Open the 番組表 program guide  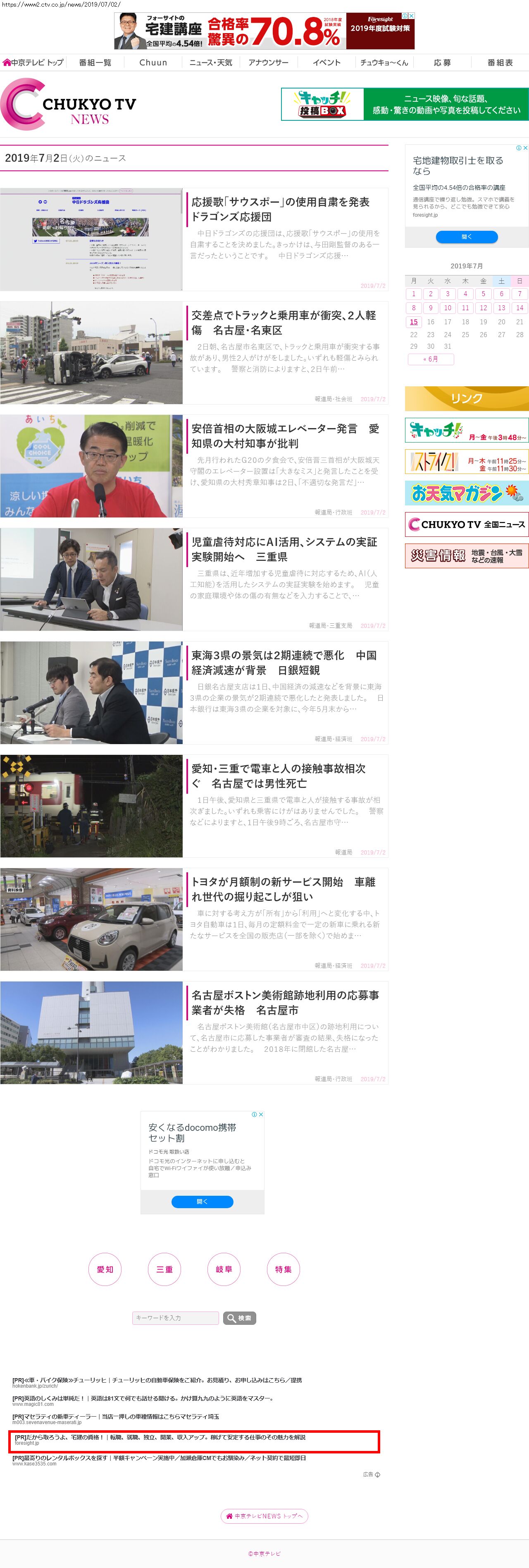[499, 63]
